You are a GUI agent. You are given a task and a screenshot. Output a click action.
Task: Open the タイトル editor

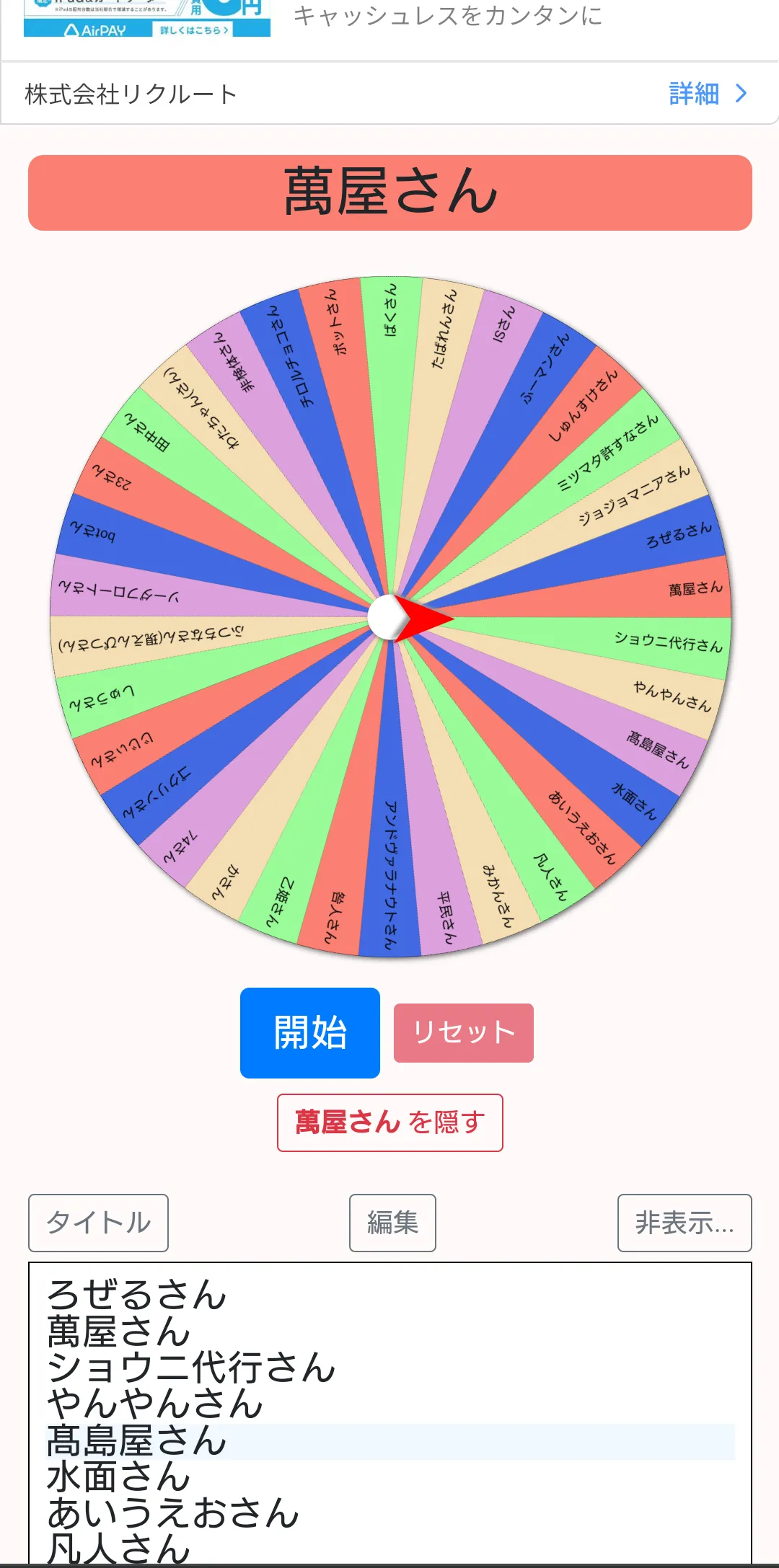pos(98,1223)
